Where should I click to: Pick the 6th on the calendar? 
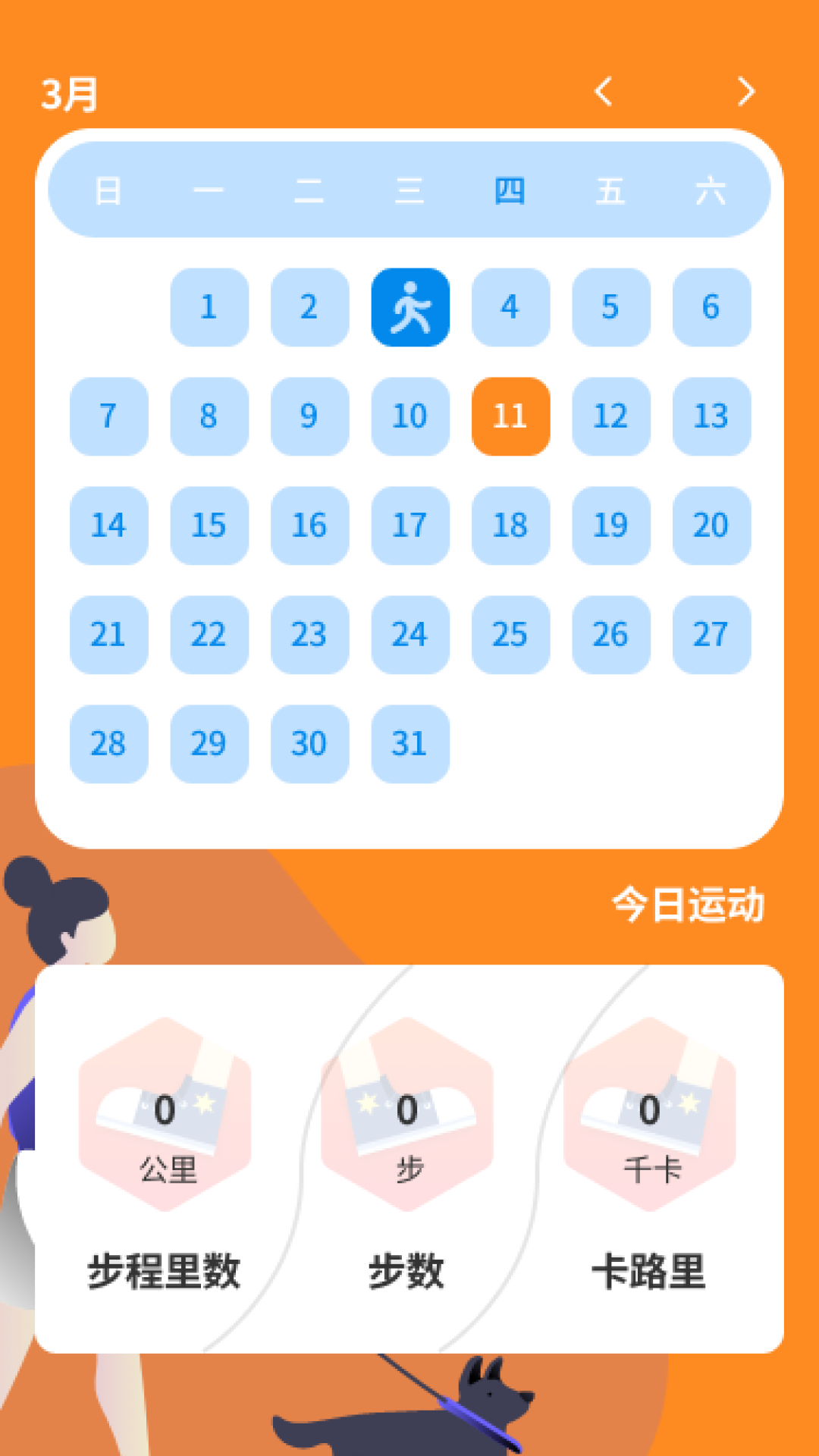pyautogui.click(x=711, y=307)
